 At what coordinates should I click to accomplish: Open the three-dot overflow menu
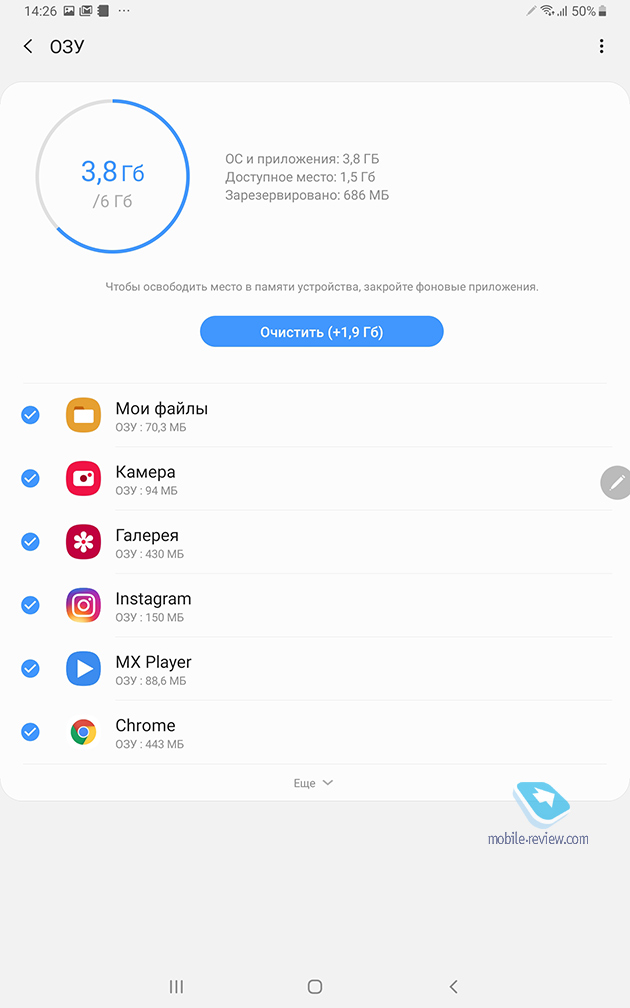point(601,46)
